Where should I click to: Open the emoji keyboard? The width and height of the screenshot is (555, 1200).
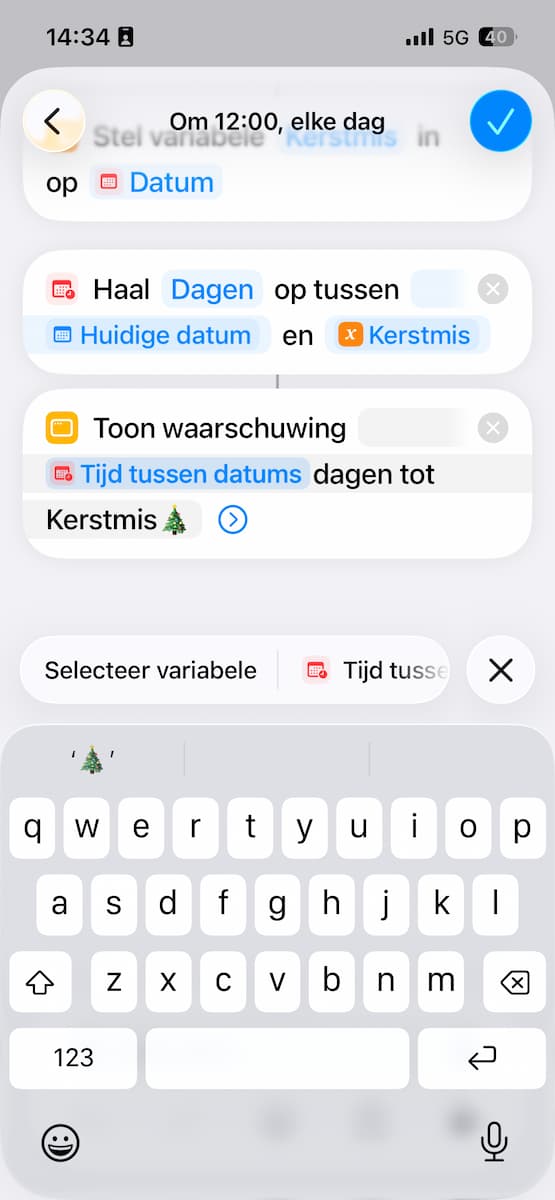pyautogui.click(x=60, y=1141)
